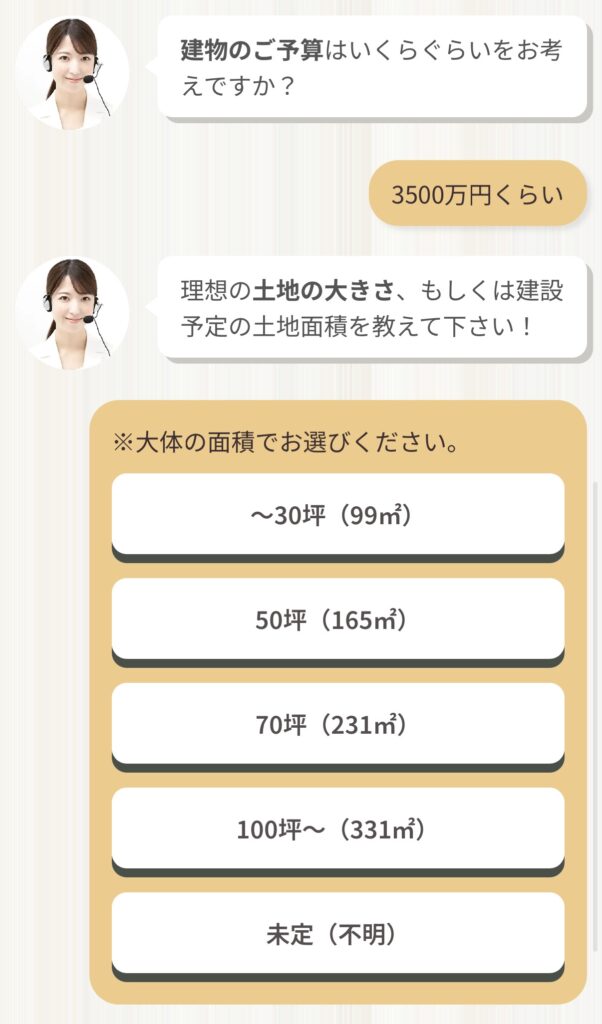
Task: Choose 未定（不明） as the answer
Action: tap(337, 934)
